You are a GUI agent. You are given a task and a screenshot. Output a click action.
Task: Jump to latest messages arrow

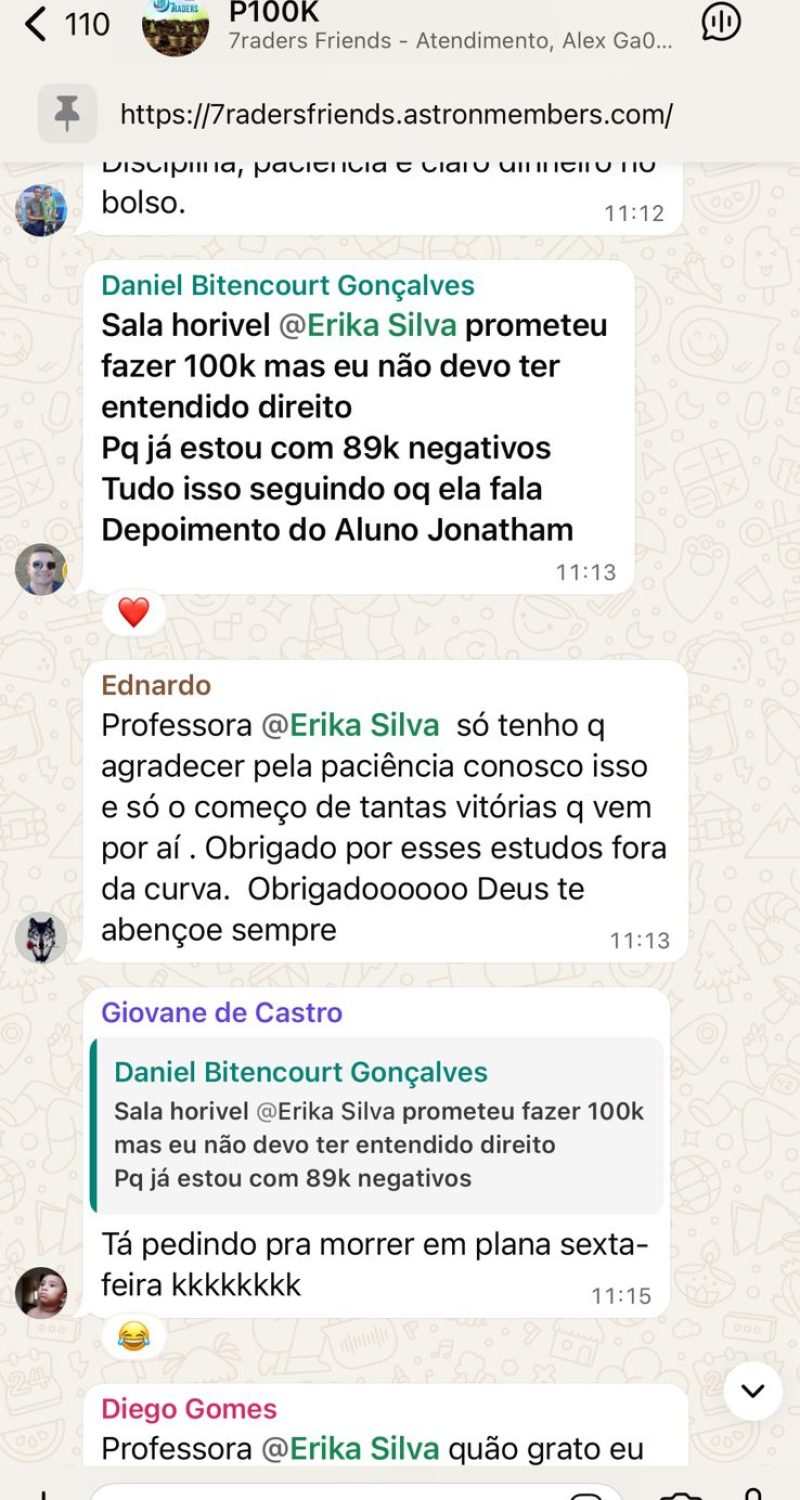coord(752,1390)
